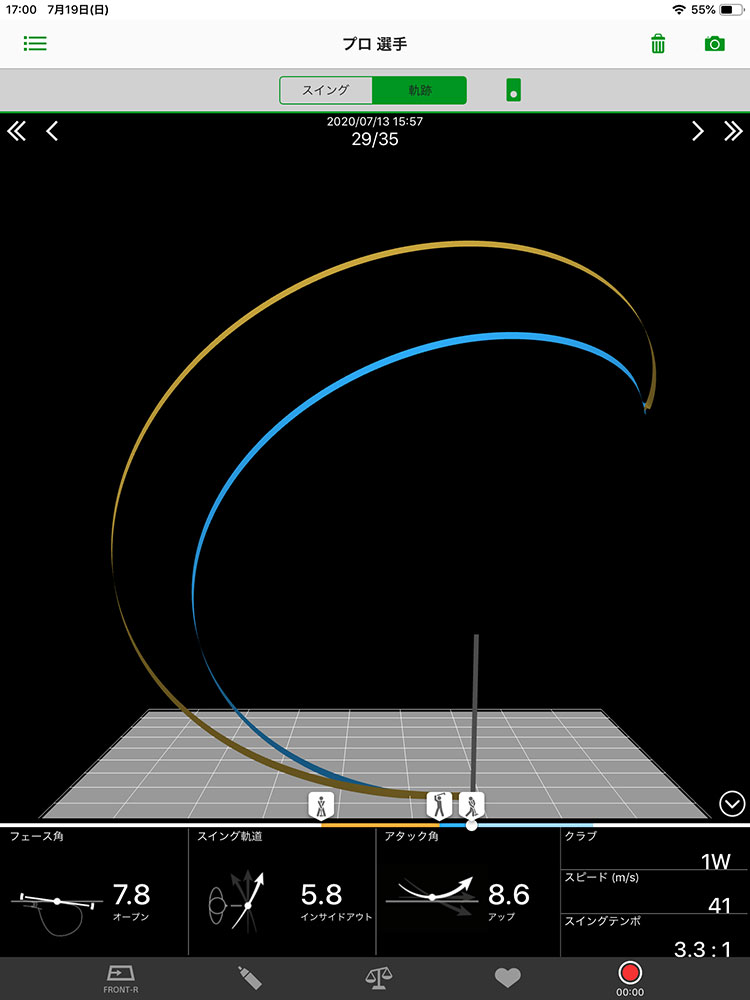This screenshot has height=1000, width=750.
Task: Switch to the スイング tab
Action: [326, 90]
